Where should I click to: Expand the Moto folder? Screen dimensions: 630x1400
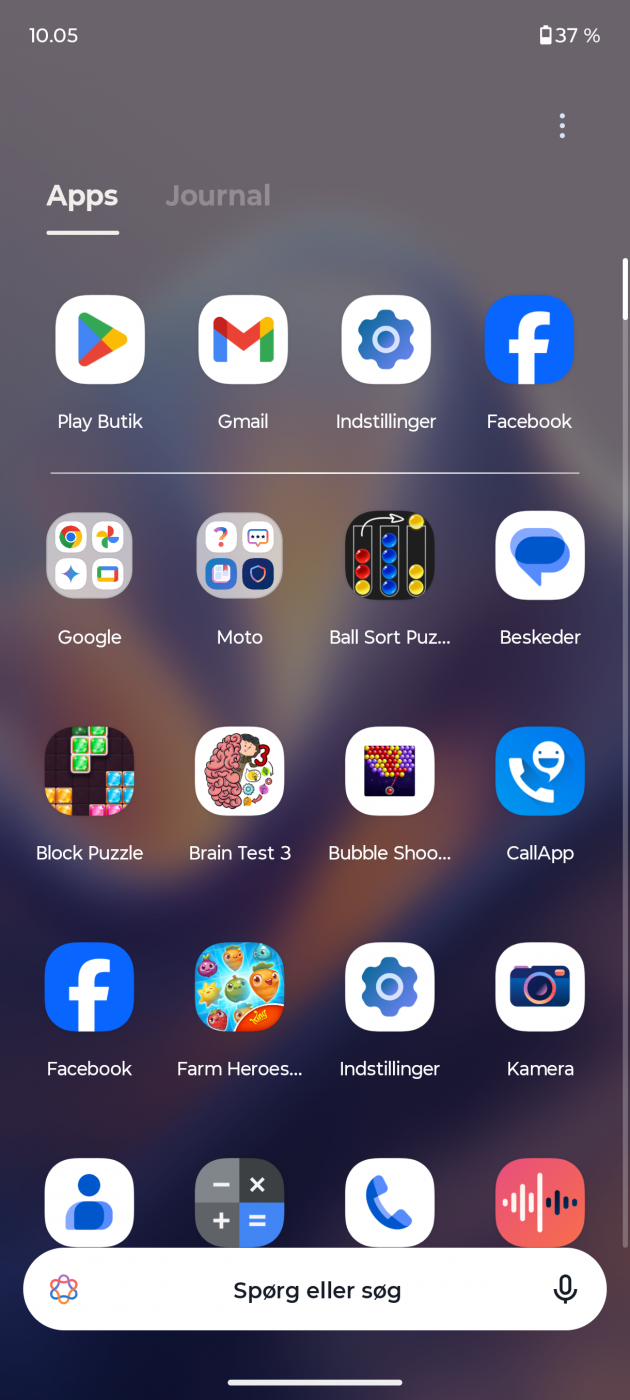pos(240,556)
